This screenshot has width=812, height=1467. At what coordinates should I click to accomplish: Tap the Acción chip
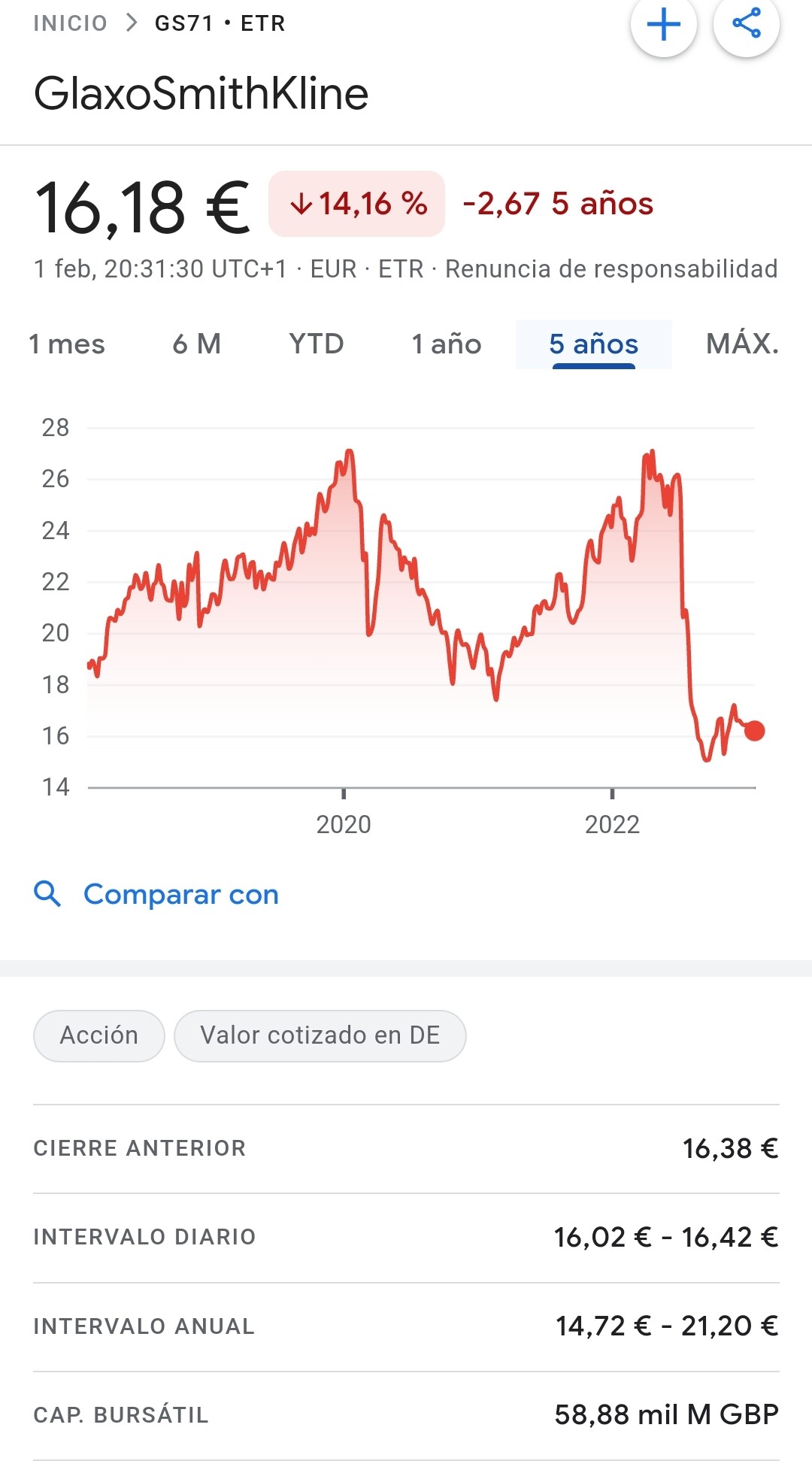pyautogui.click(x=99, y=1035)
